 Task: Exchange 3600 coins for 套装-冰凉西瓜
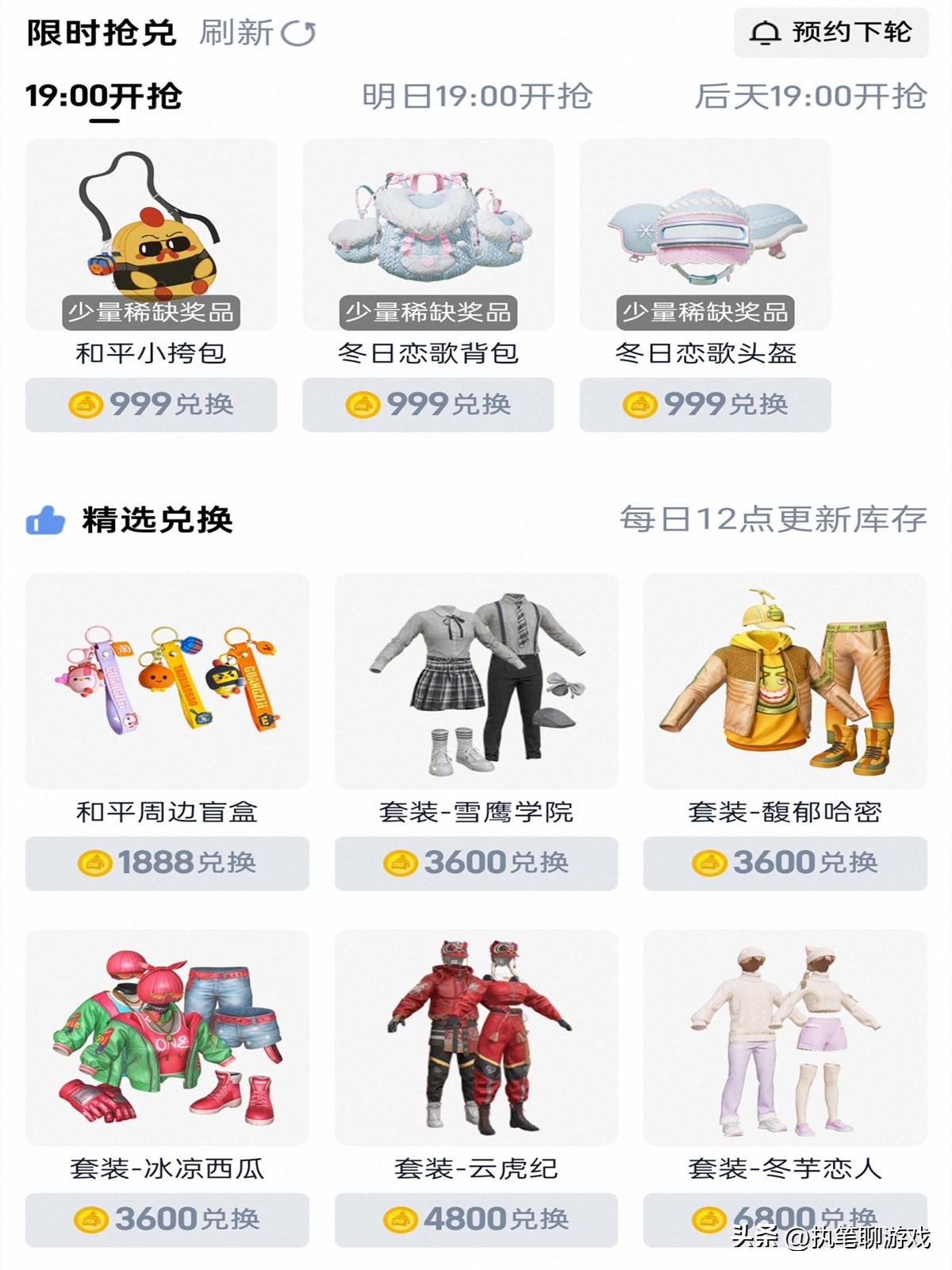tap(167, 1219)
